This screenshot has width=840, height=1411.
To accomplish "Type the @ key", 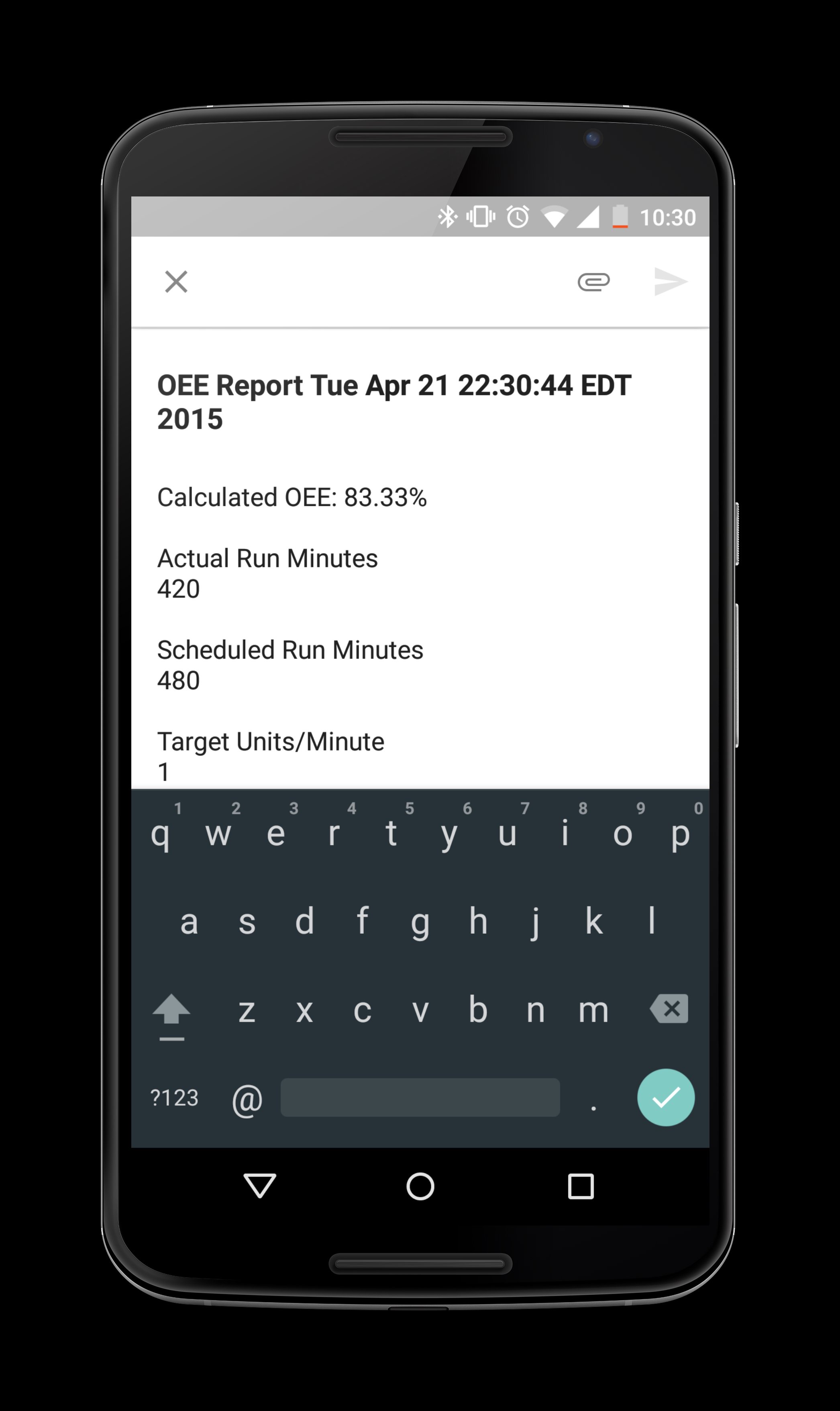I will click(247, 1100).
